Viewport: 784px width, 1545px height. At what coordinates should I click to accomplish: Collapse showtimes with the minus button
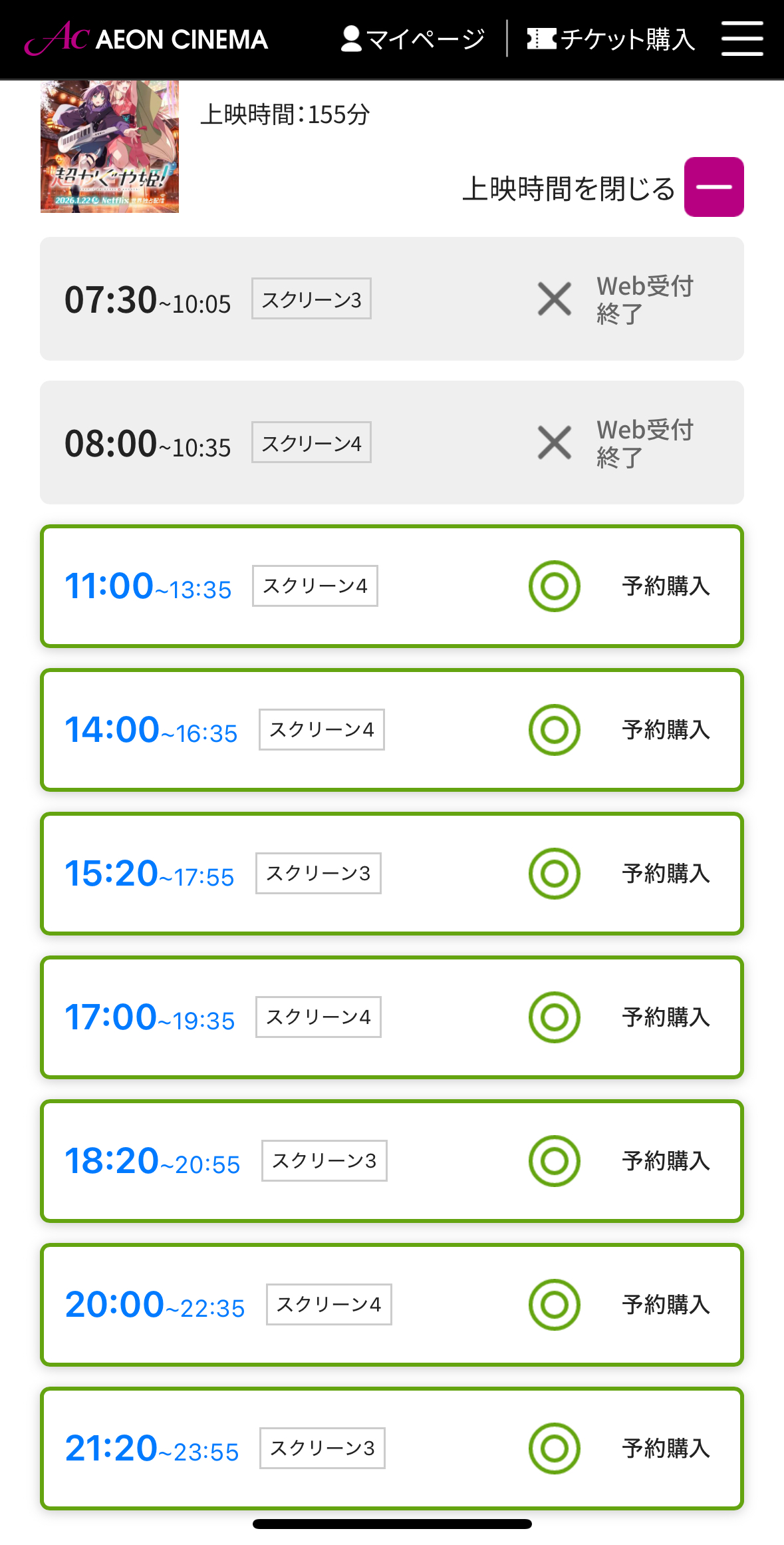click(x=714, y=187)
